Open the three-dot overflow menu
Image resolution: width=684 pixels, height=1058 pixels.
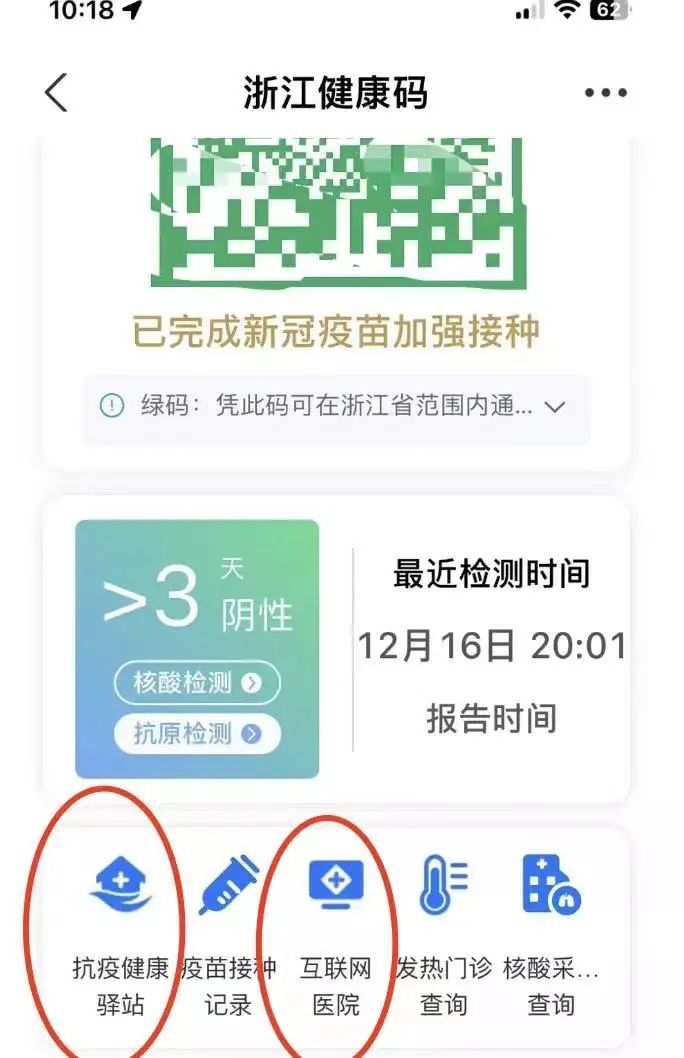tap(606, 93)
